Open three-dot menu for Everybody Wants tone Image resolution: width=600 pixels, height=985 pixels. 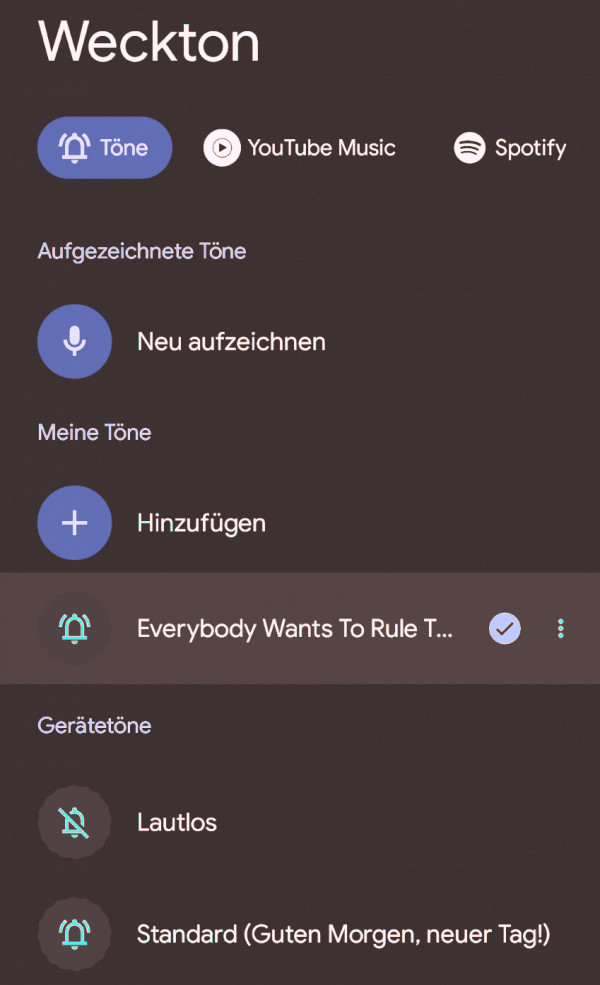click(x=560, y=628)
